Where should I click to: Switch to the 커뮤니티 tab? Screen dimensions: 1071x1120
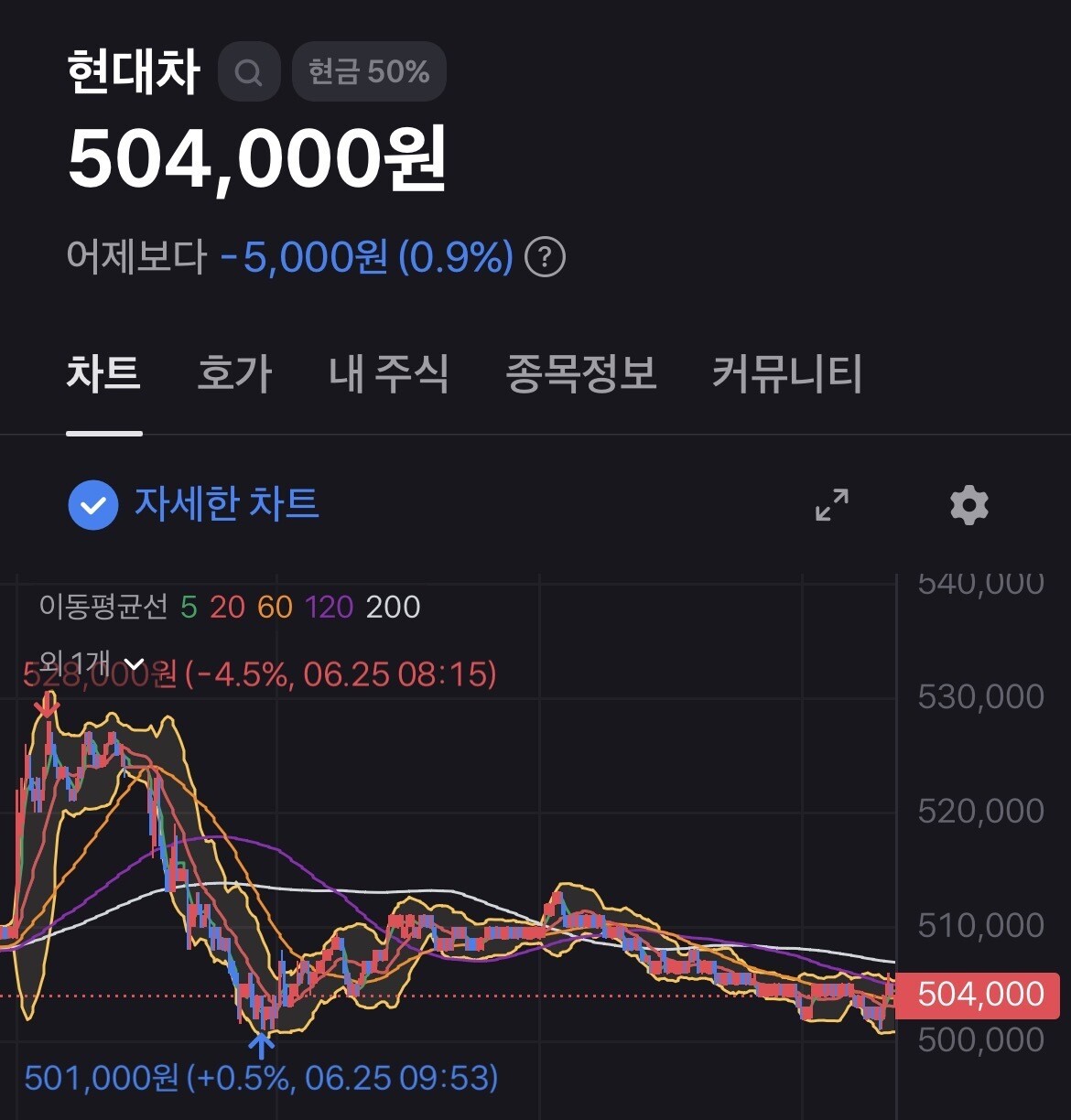click(x=787, y=373)
